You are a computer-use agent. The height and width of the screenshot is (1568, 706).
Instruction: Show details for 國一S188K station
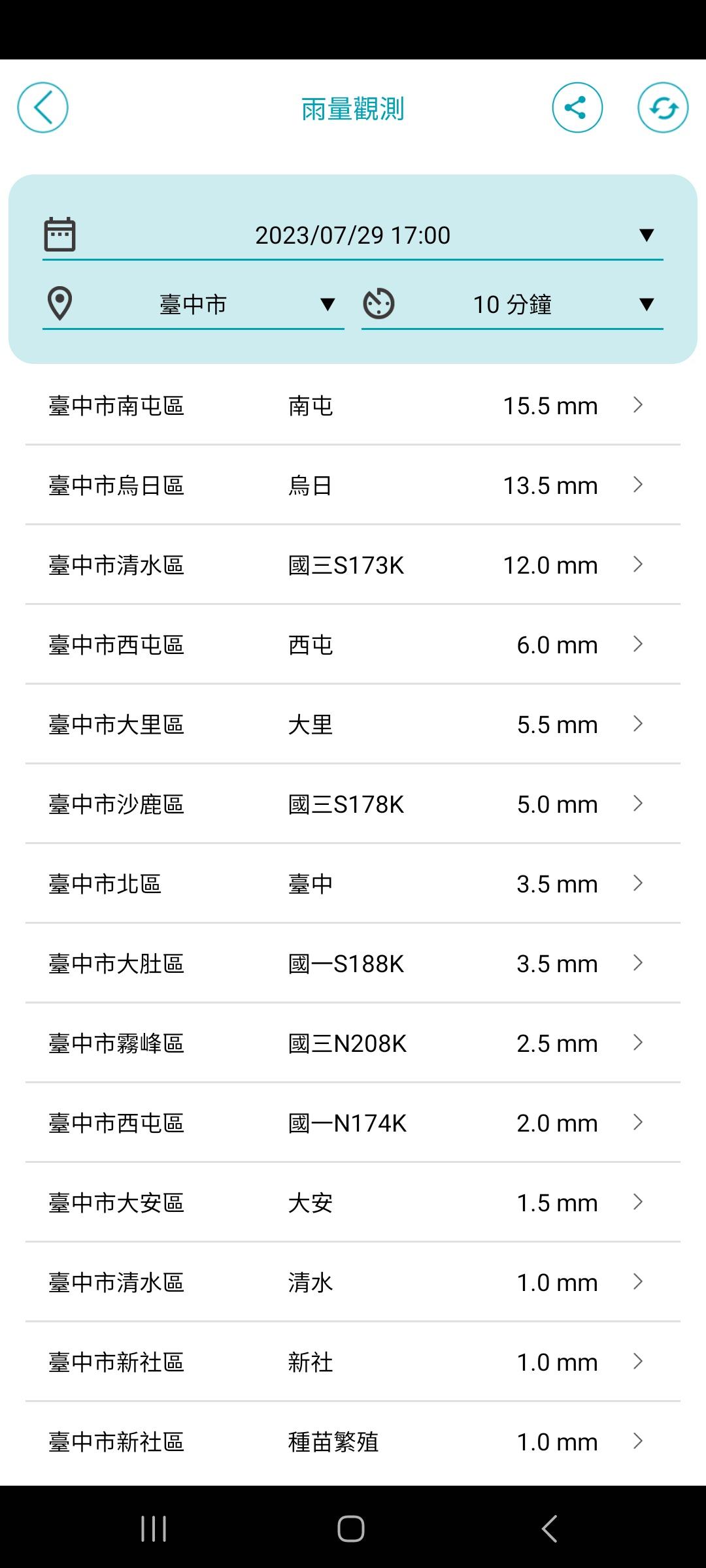pos(353,964)
